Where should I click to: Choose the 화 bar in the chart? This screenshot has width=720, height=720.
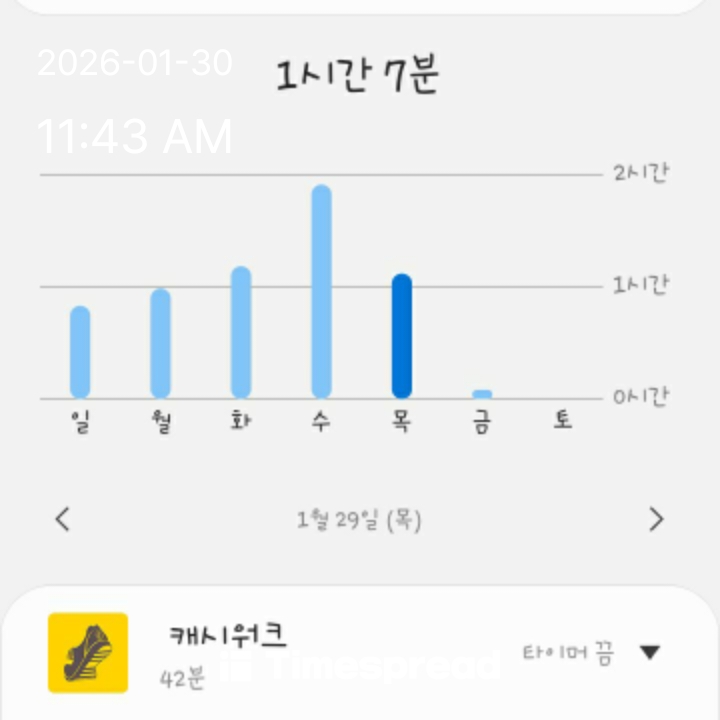pos(241,332)
